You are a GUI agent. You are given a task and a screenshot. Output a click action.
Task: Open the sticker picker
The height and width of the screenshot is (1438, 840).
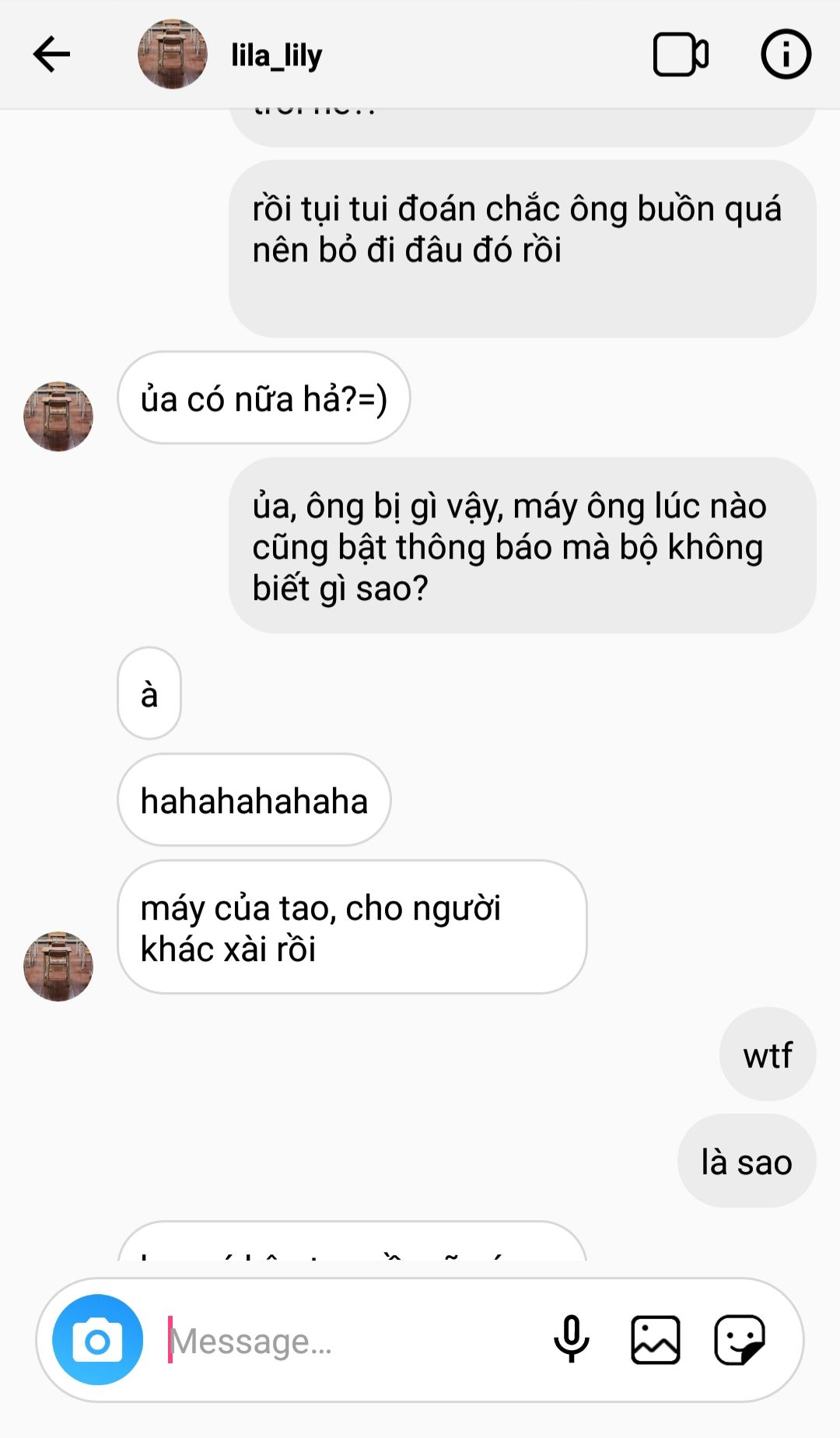pos(740,1340)
